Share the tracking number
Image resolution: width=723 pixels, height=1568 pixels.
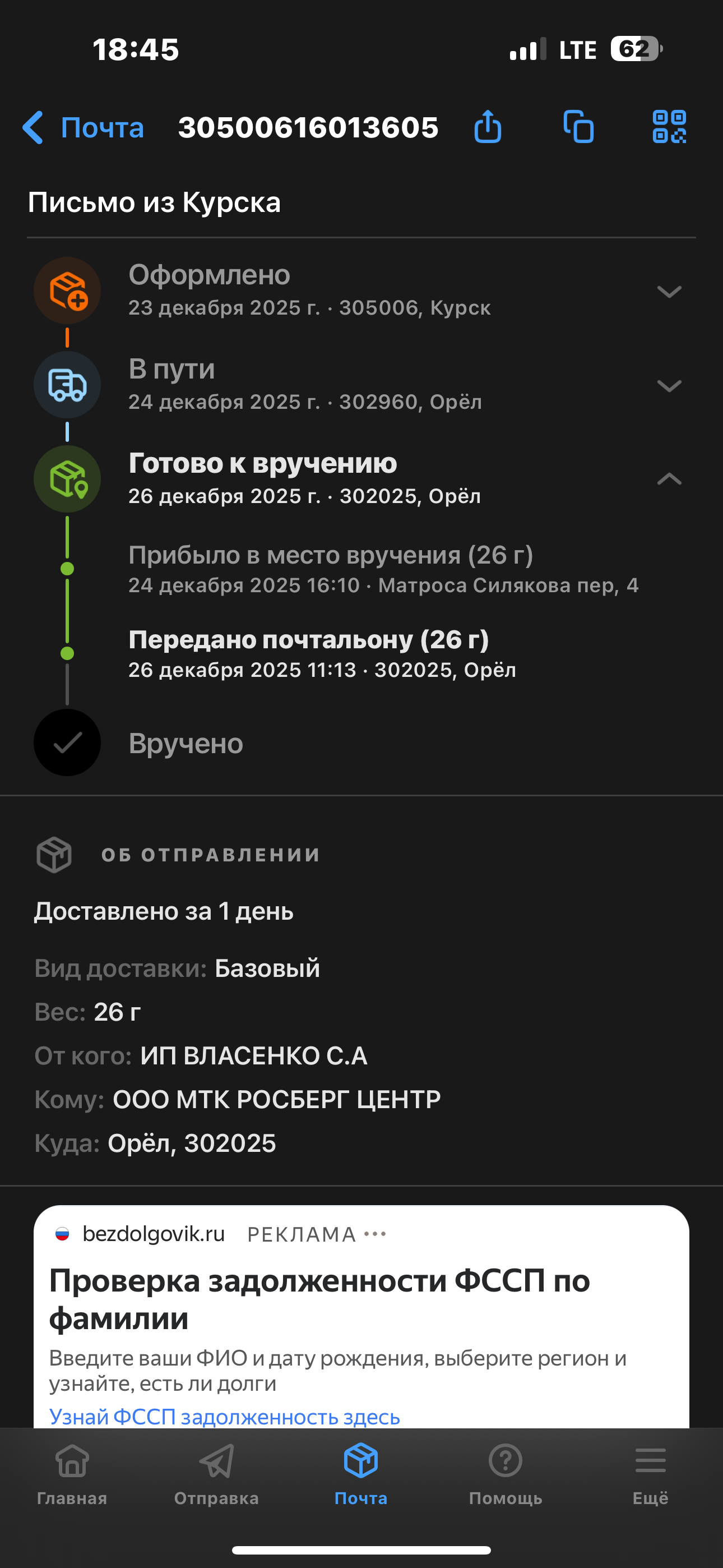[488, 127]
